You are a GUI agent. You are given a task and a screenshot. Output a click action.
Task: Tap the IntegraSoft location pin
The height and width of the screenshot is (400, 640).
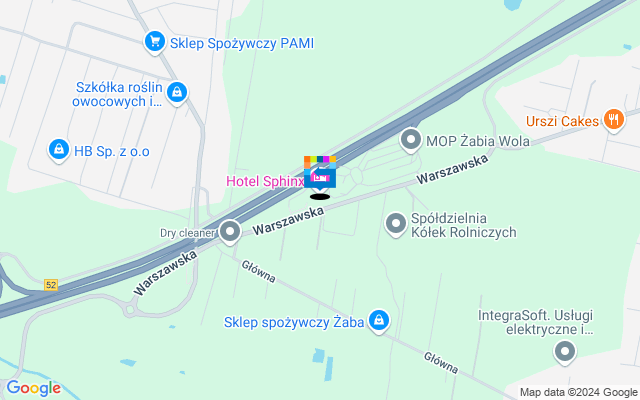(x=565, y=351)
